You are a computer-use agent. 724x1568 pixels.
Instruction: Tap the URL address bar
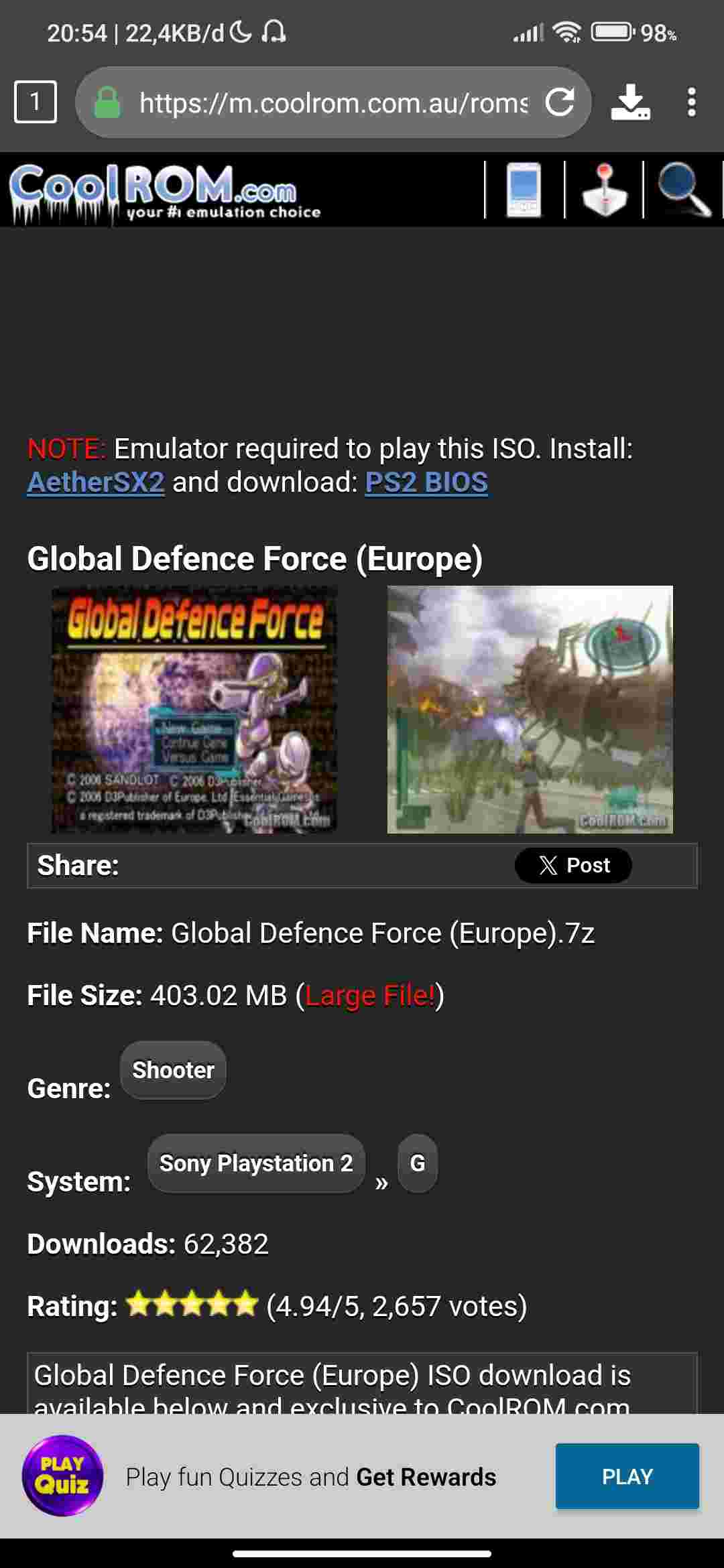click(333, 103)
